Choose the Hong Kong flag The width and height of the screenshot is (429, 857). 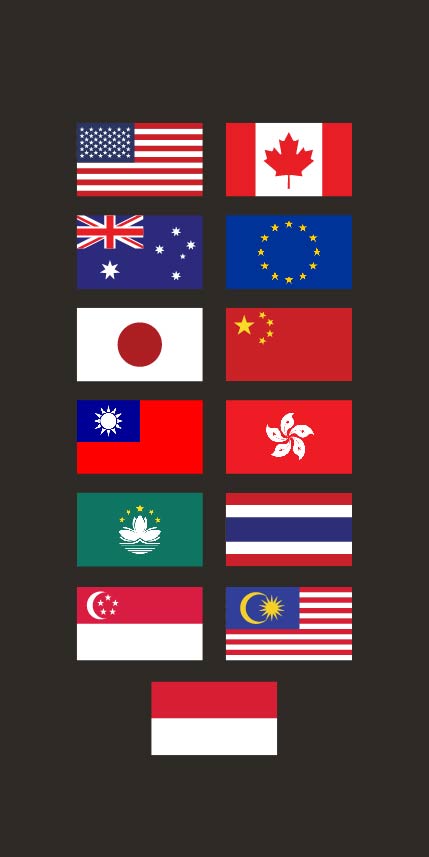289,437
